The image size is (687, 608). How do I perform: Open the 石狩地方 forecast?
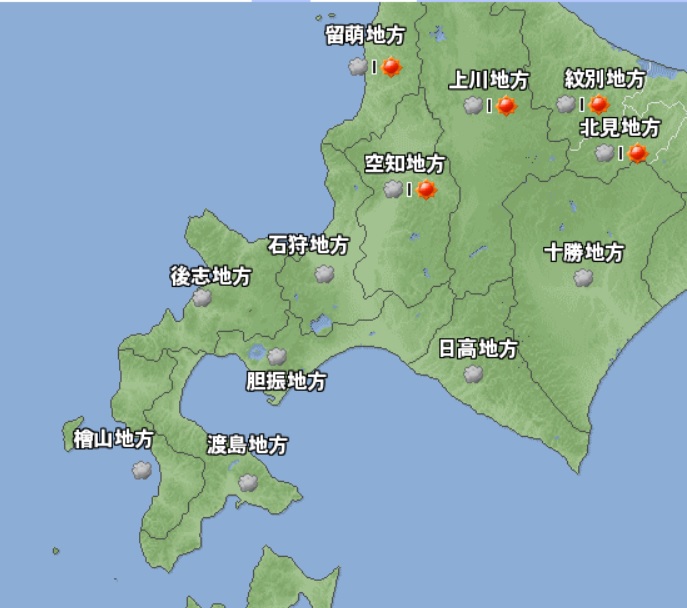point(309,246)
